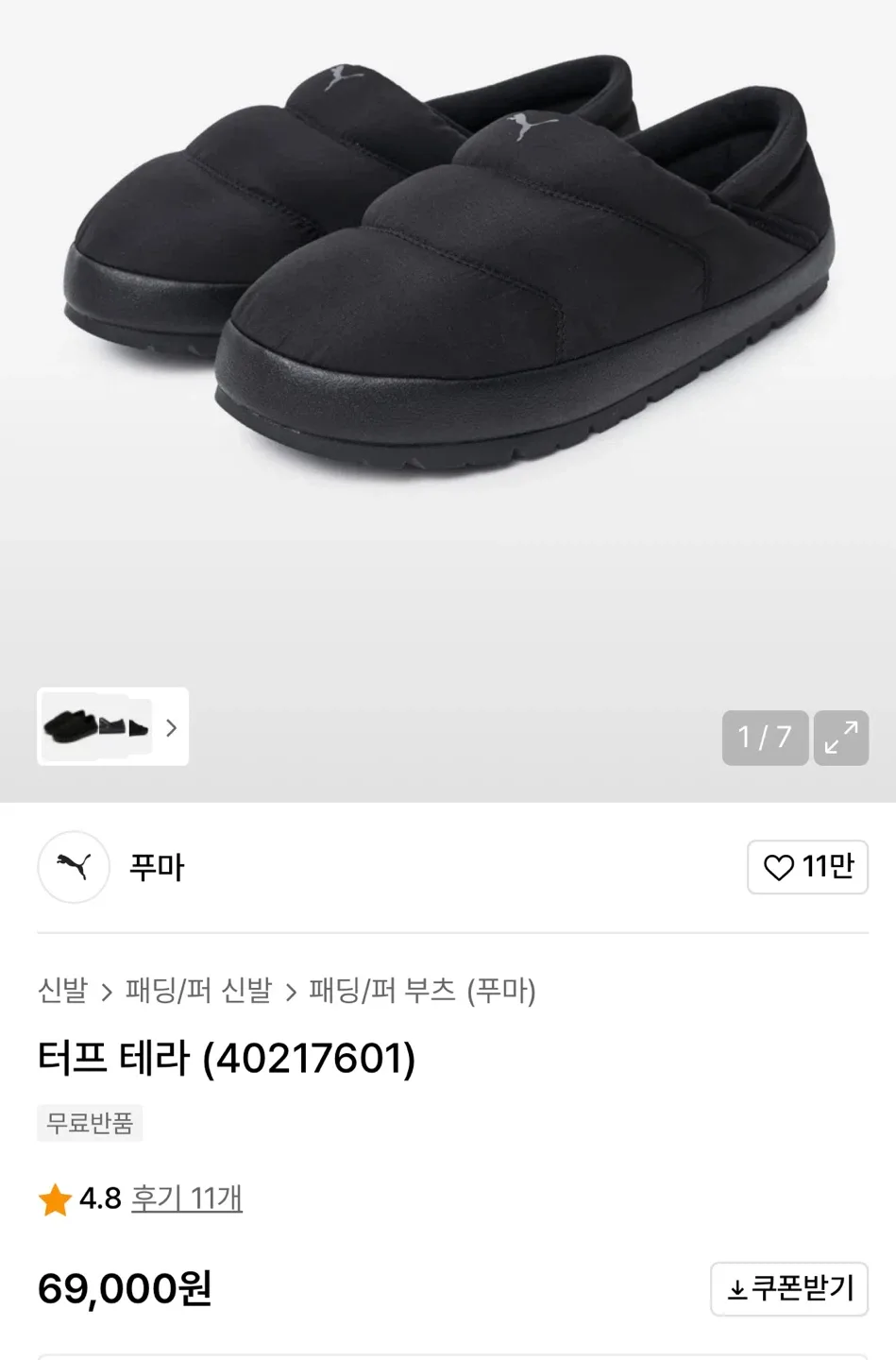Viewport: 896px width, 1360px height.
Task: Open the 패딩/퍼 부츠 (푸마) category
Action: (422, 991)
